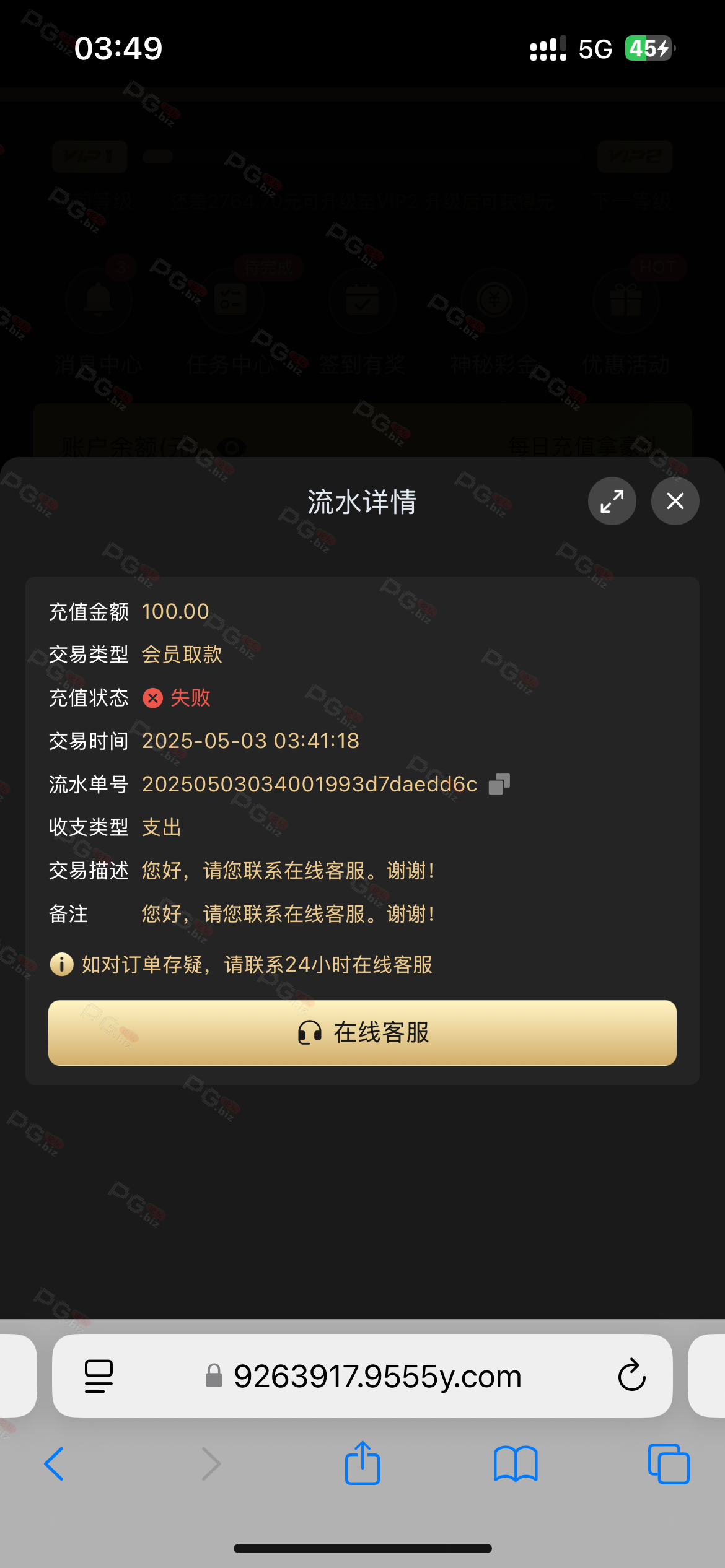Screen dimensions: 725x1568
Task: Expand the 流水详情 dialog to full screen
Action: (612, 501)
